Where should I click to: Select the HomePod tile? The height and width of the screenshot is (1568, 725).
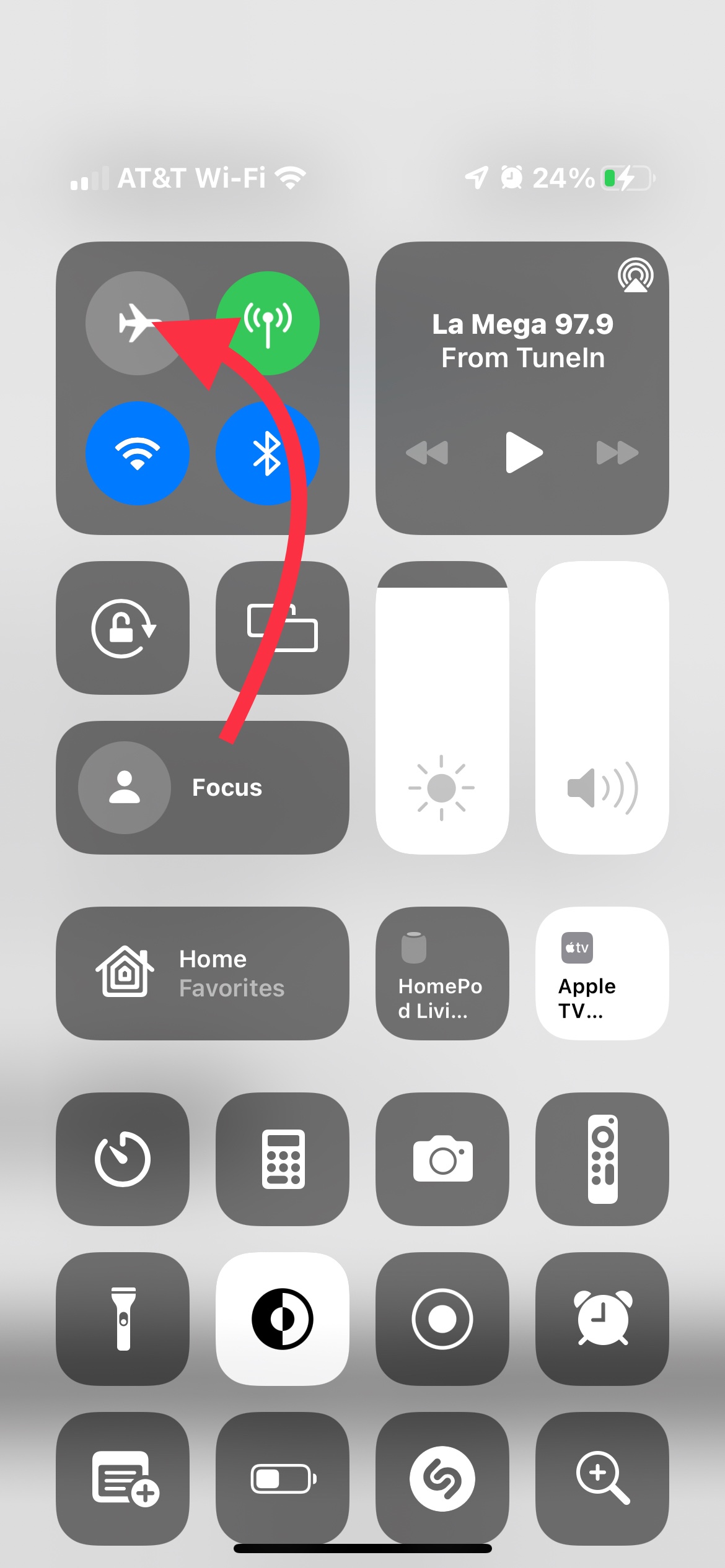click(442, 973)
